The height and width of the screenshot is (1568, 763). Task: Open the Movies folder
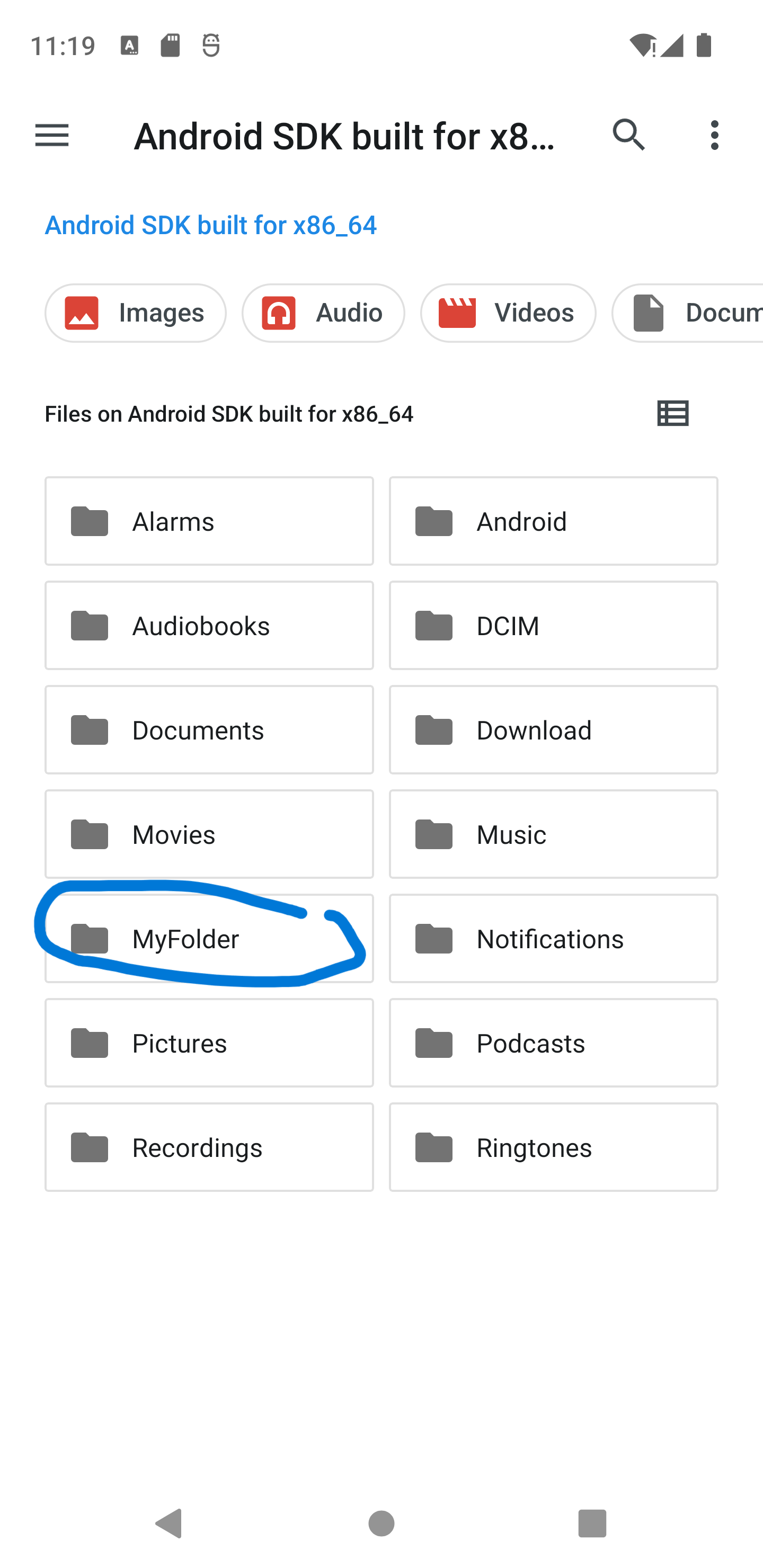(209, 834)
